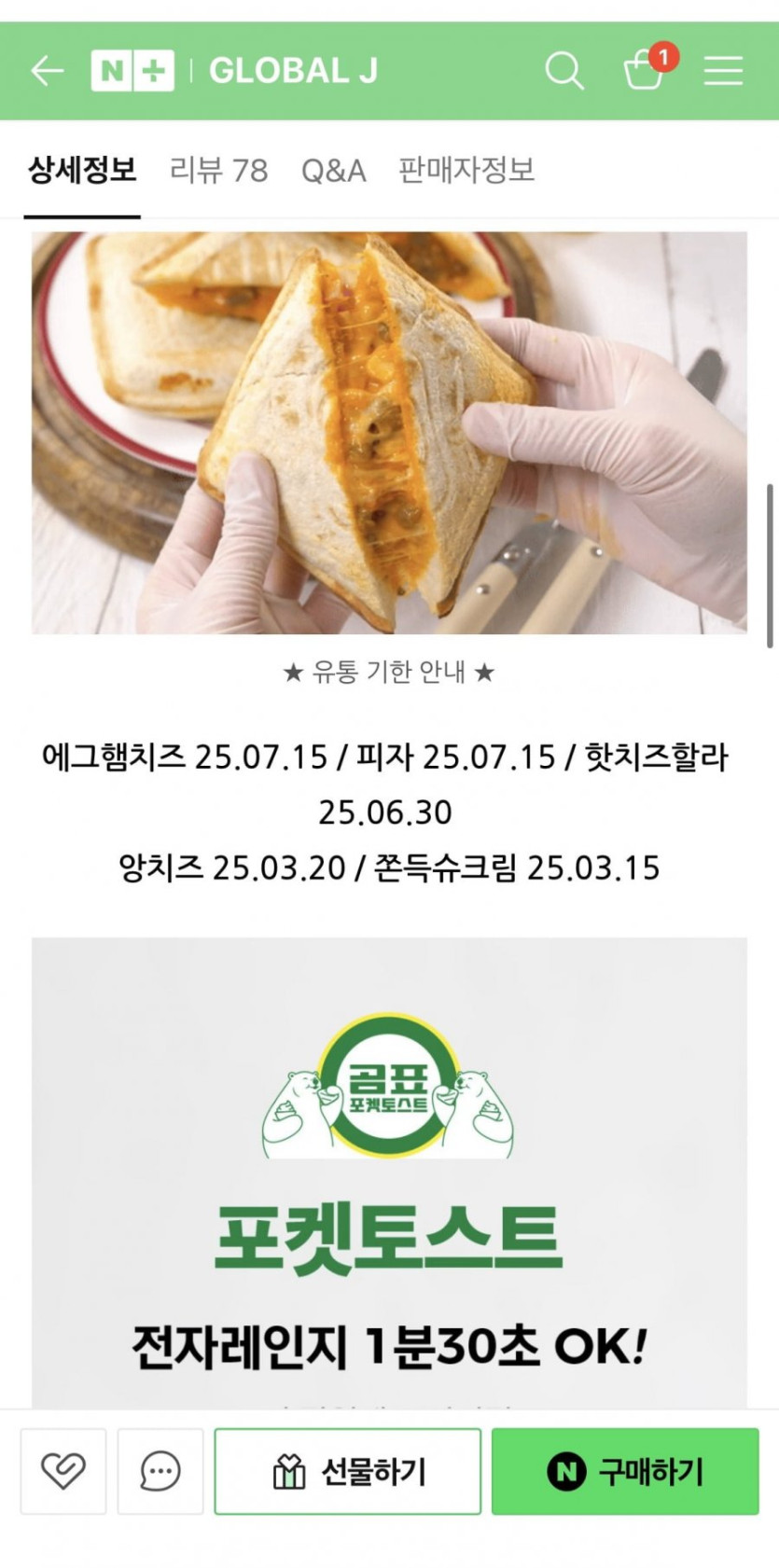Tap the 구매하기 purchase button
779x1568 pixels.
tap(625, 1471)
